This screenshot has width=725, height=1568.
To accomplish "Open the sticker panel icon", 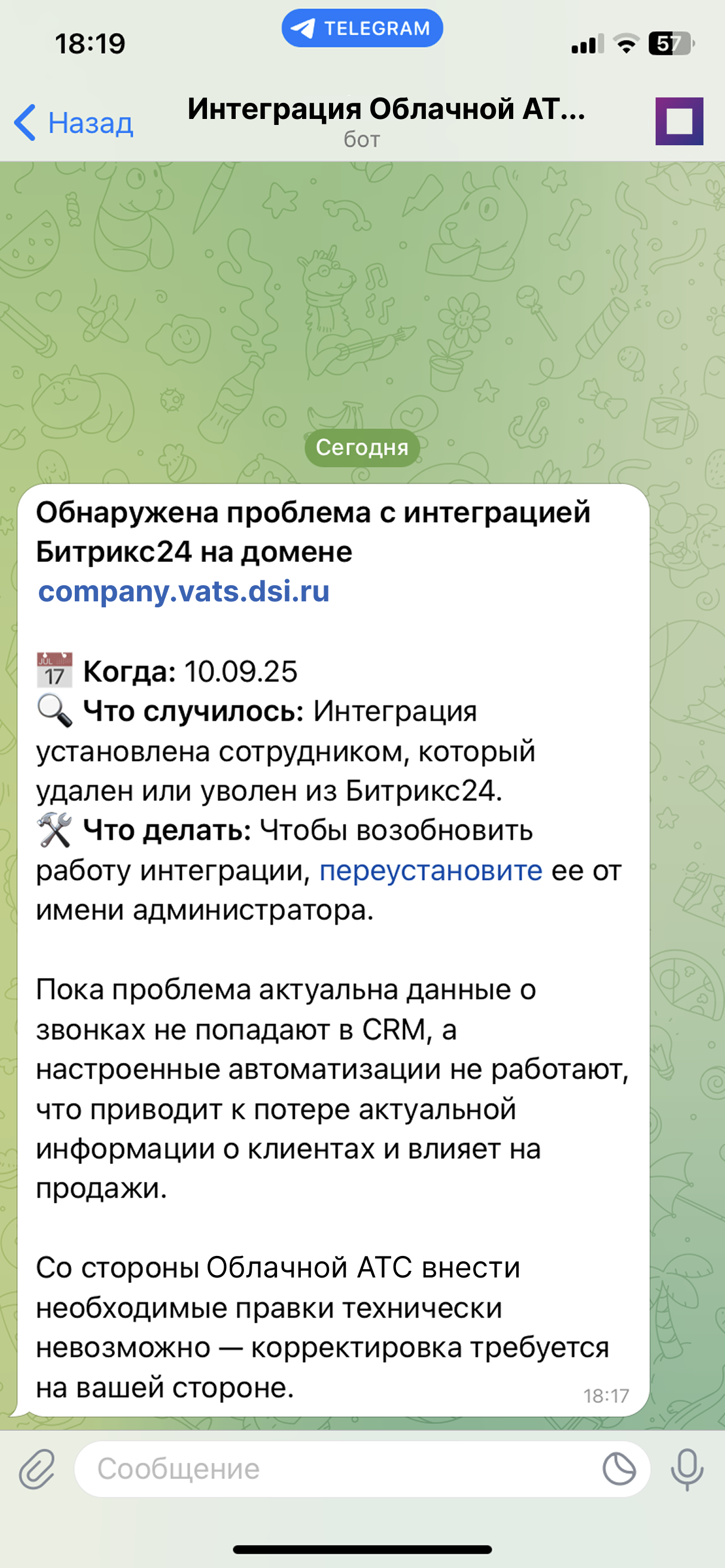I will click(619, 1469).
